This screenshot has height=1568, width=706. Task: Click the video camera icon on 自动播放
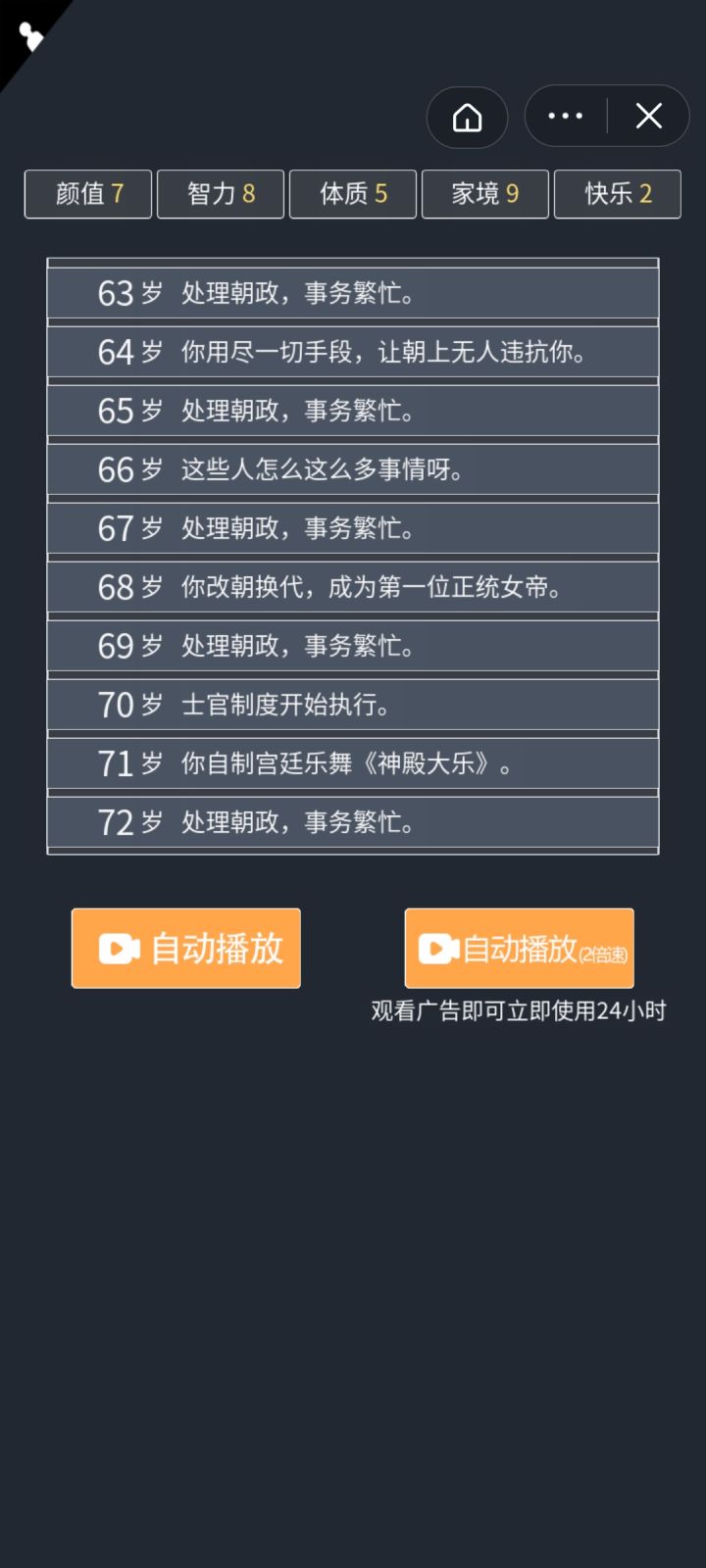tap(118, 948)
